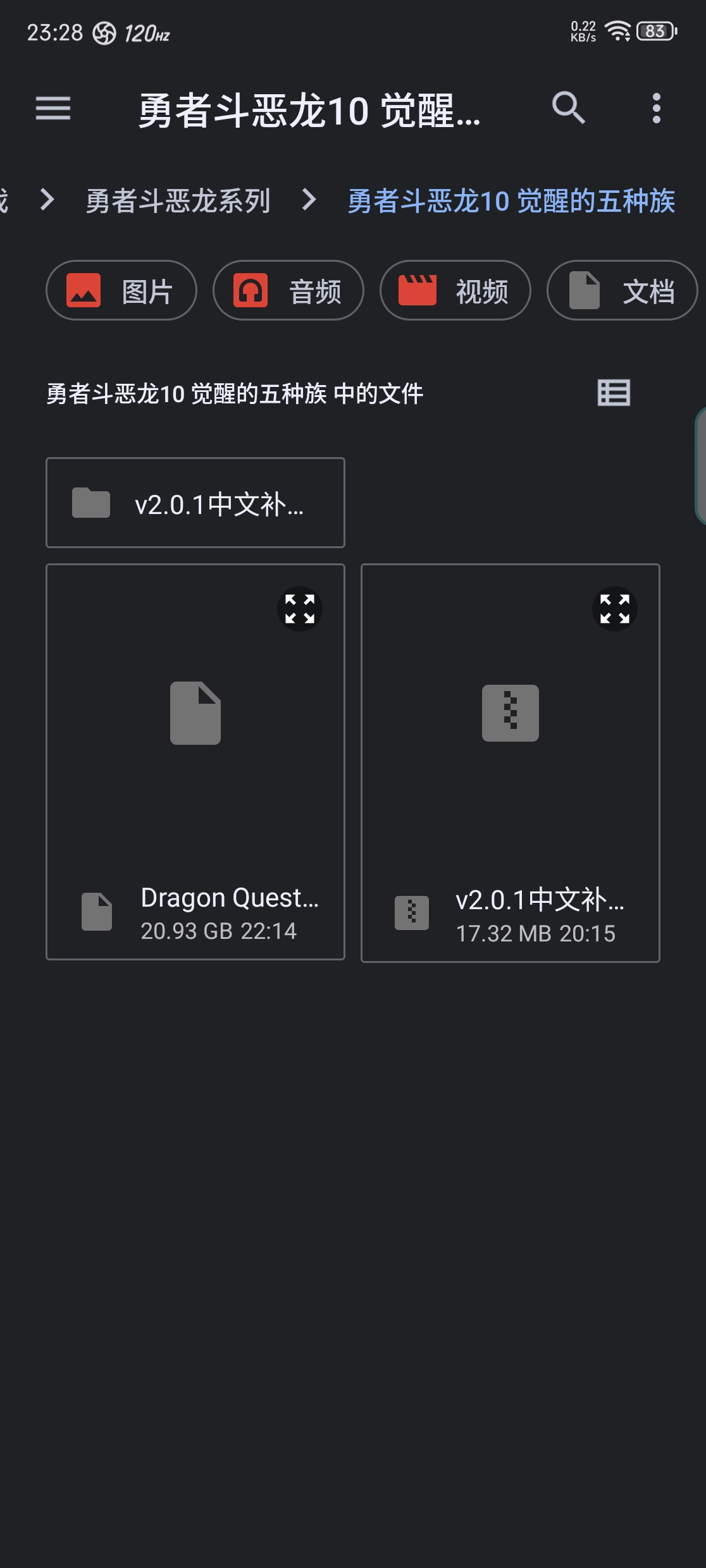The image size is (706, 1568).
Task: Open the v2.0.1中文补 17.32 MB archive
Action: pos(511,763)
